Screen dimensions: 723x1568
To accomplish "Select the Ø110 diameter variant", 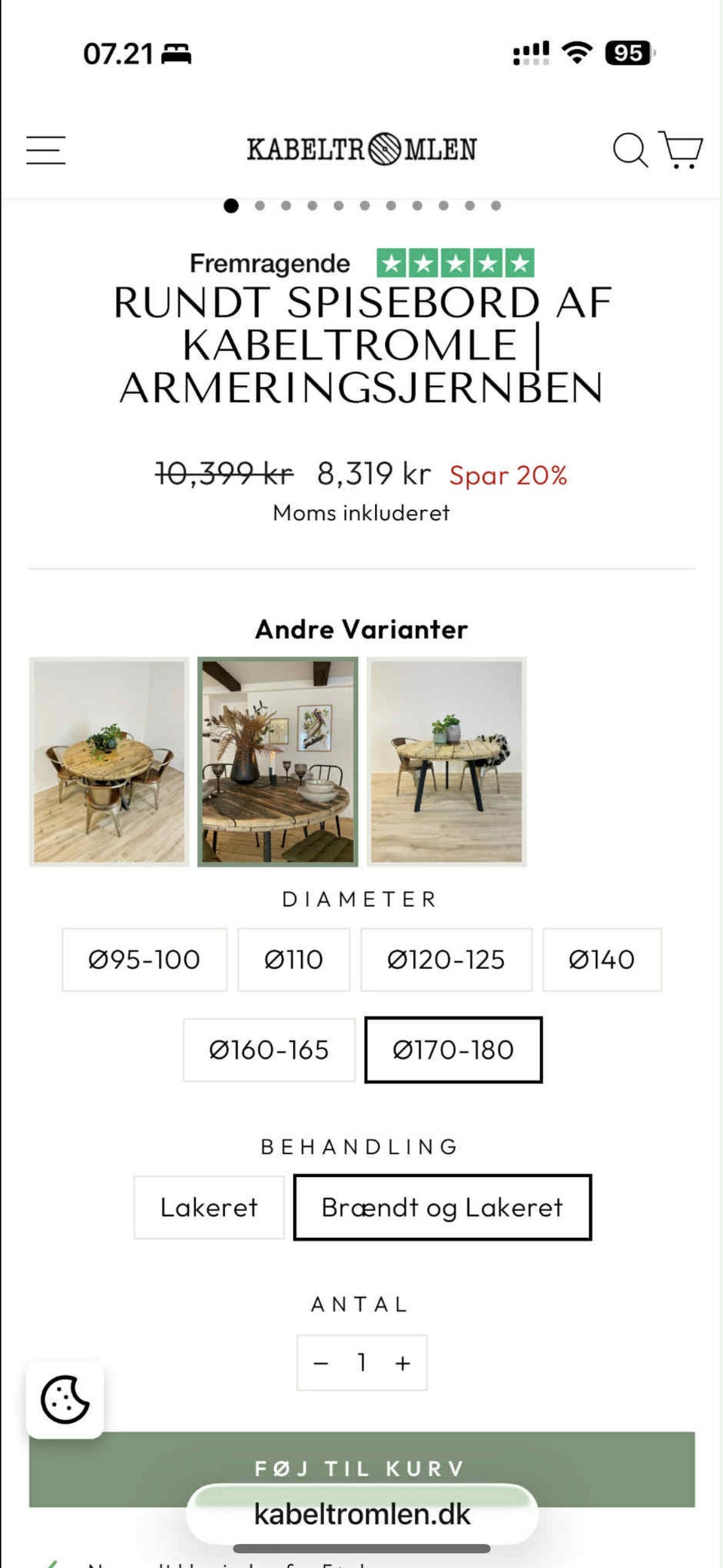I will tap(293, 959).
